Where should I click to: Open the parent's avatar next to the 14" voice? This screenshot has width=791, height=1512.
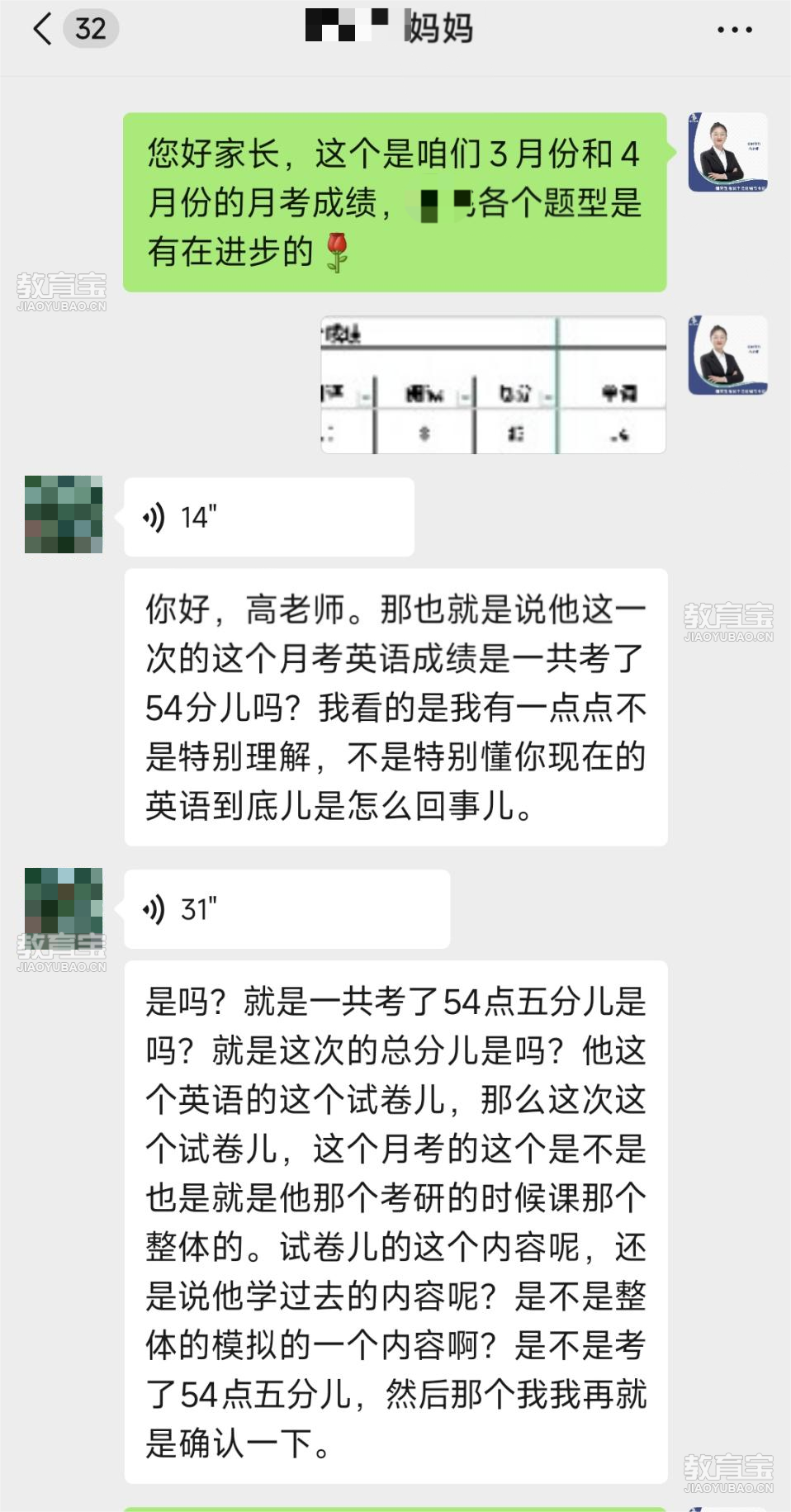[x=64, y=514]
